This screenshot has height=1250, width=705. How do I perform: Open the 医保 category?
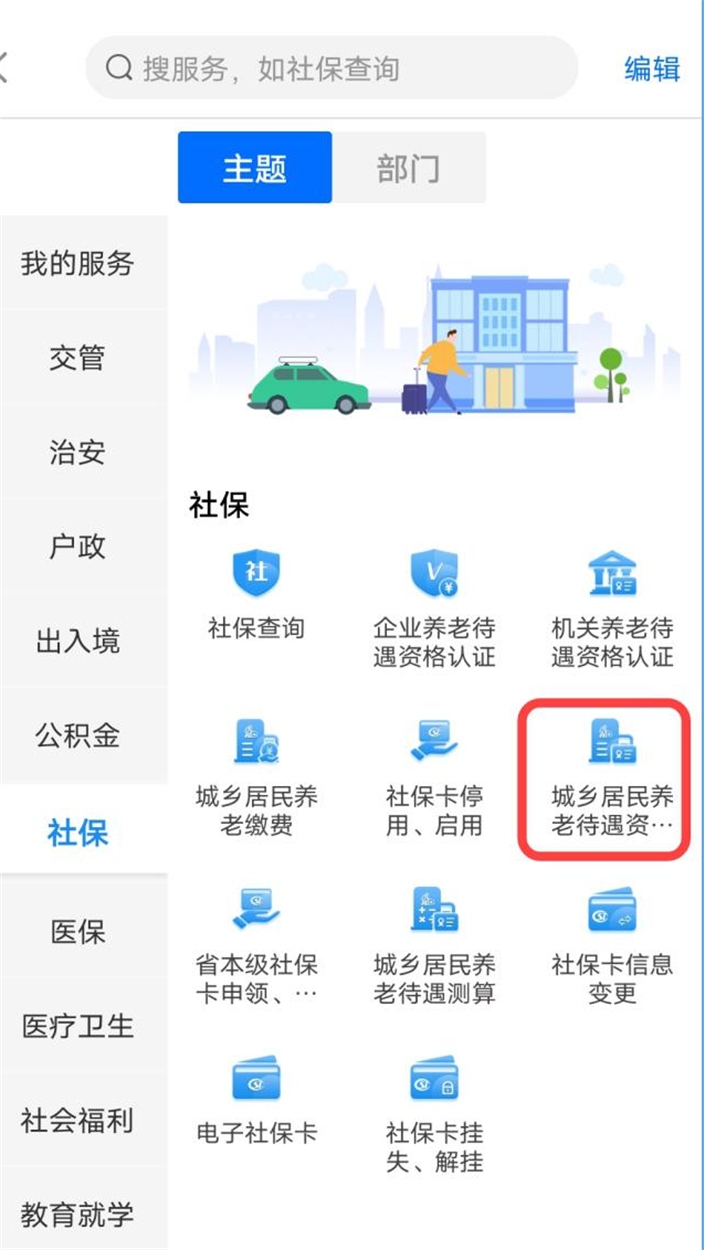pos(78,932)
